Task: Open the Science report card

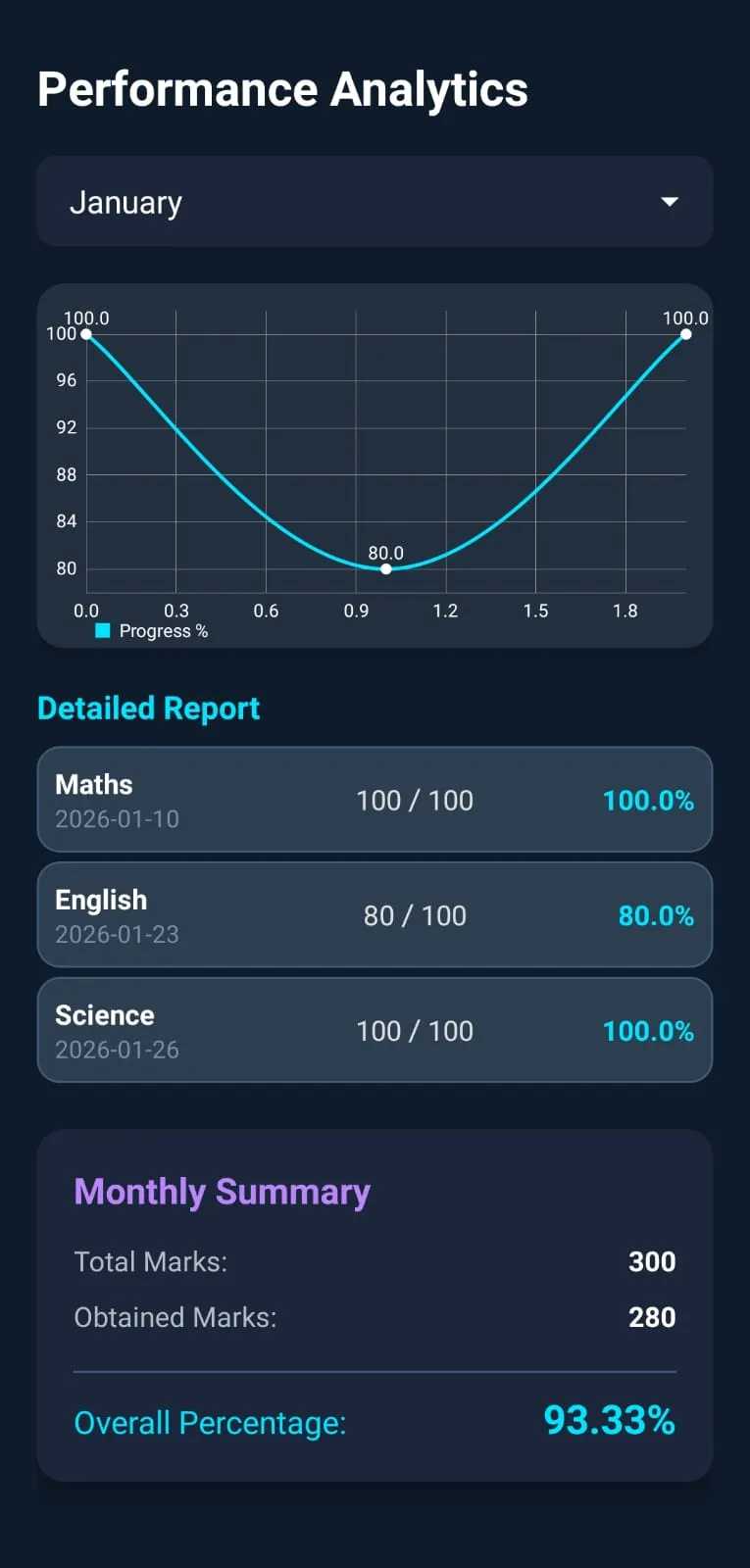Action: (375, 1030)
